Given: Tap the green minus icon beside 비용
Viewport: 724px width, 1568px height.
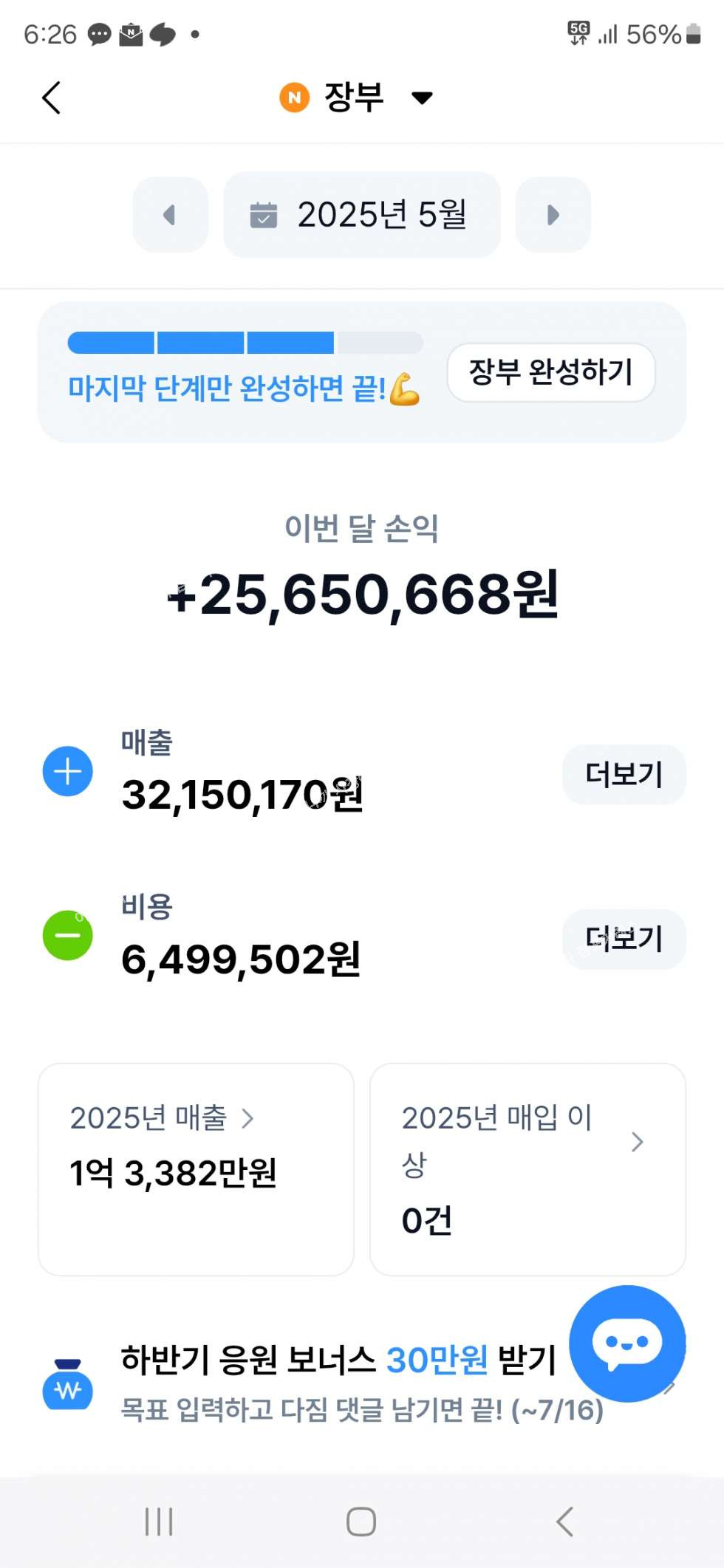Looking at the screenshot, I should click(x=68, y=935).
